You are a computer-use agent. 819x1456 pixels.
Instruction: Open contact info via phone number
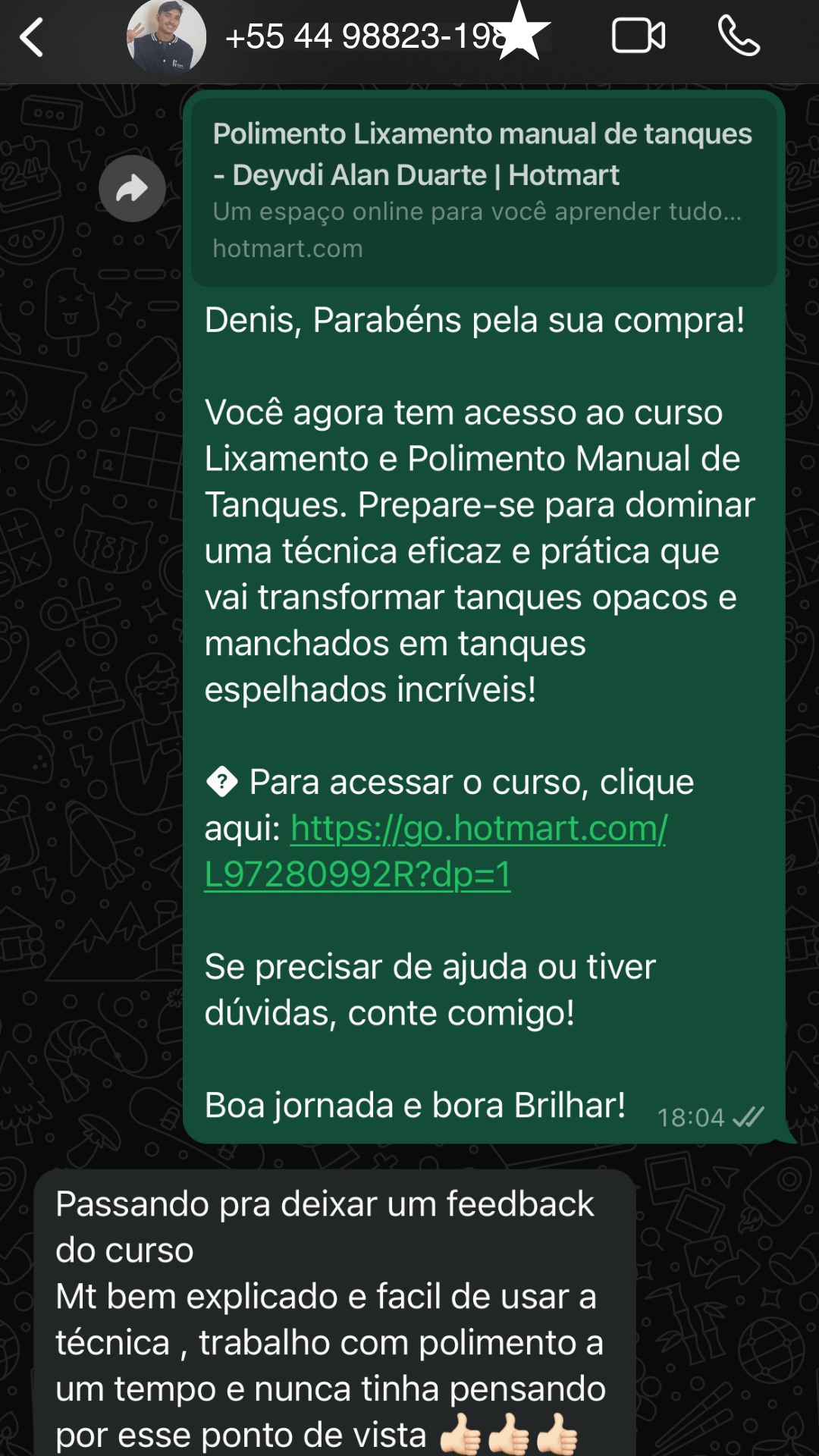pos(364,36)
